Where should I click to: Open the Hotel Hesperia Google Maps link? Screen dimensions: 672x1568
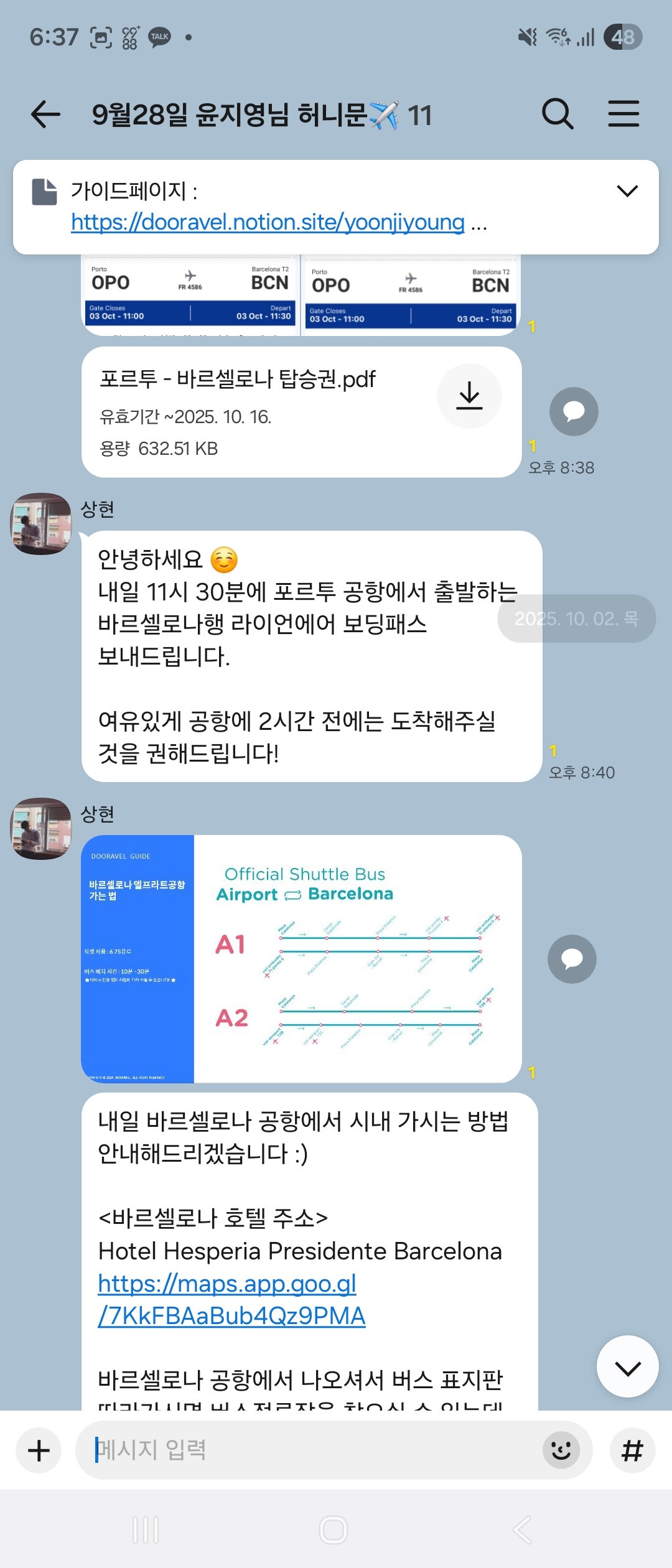[x=231, y=1299]
